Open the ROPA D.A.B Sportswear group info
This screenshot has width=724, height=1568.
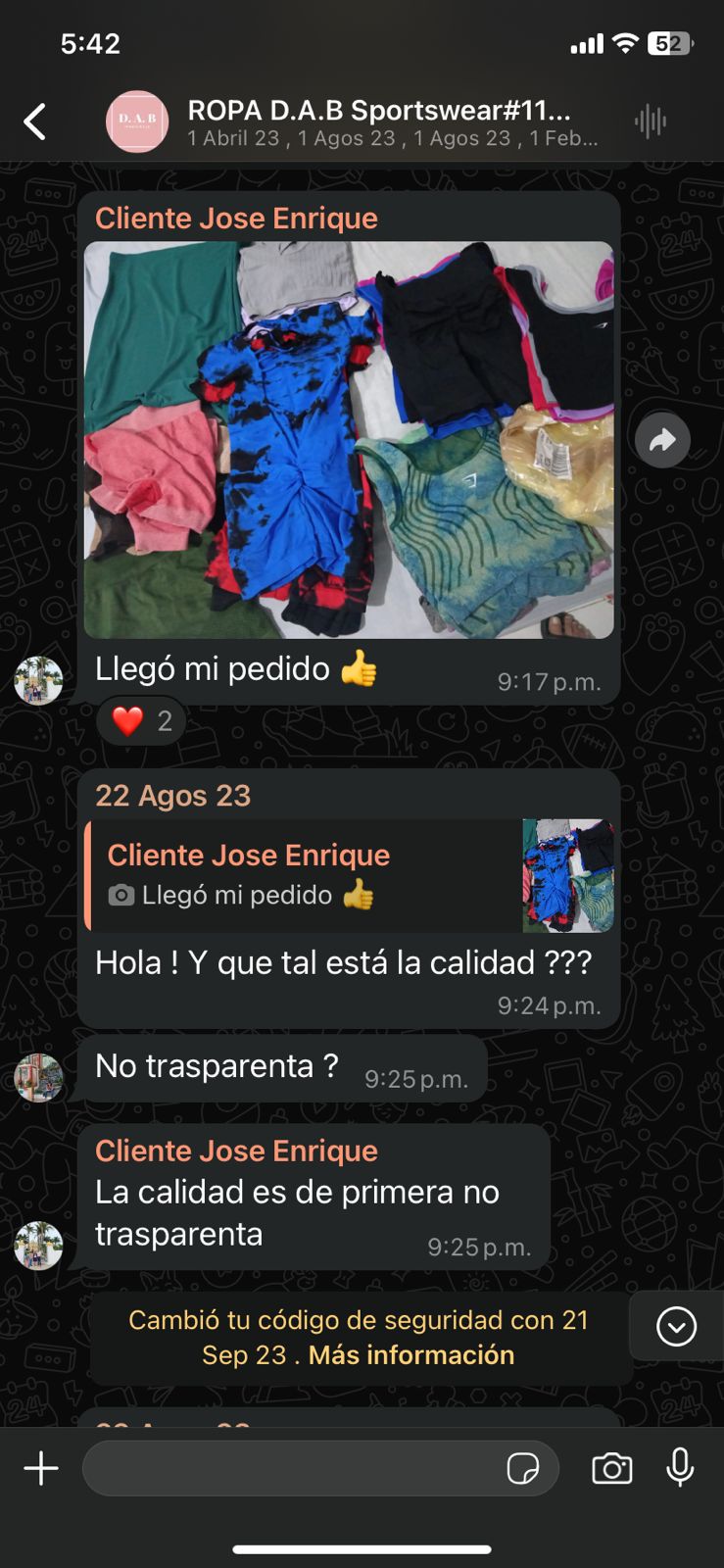tap(392, 122)
